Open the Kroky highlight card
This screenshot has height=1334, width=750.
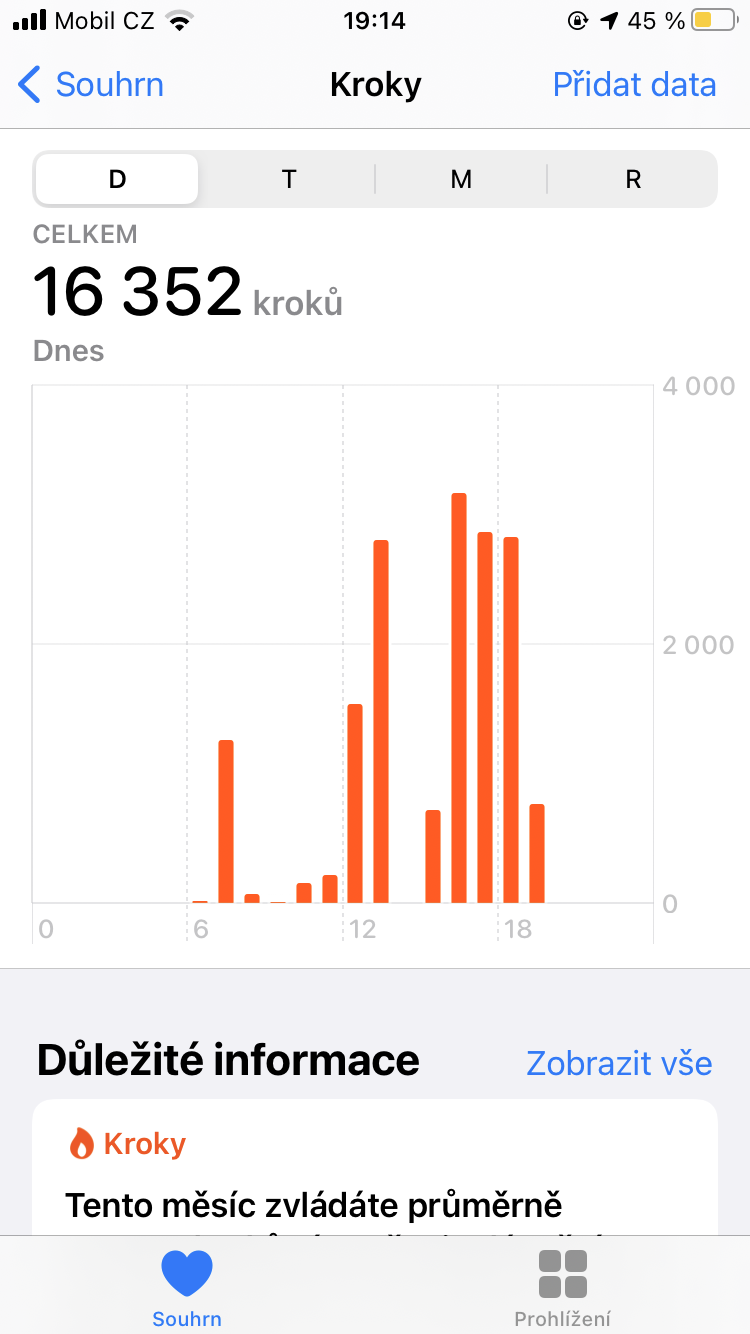[x=375, y=1167]
